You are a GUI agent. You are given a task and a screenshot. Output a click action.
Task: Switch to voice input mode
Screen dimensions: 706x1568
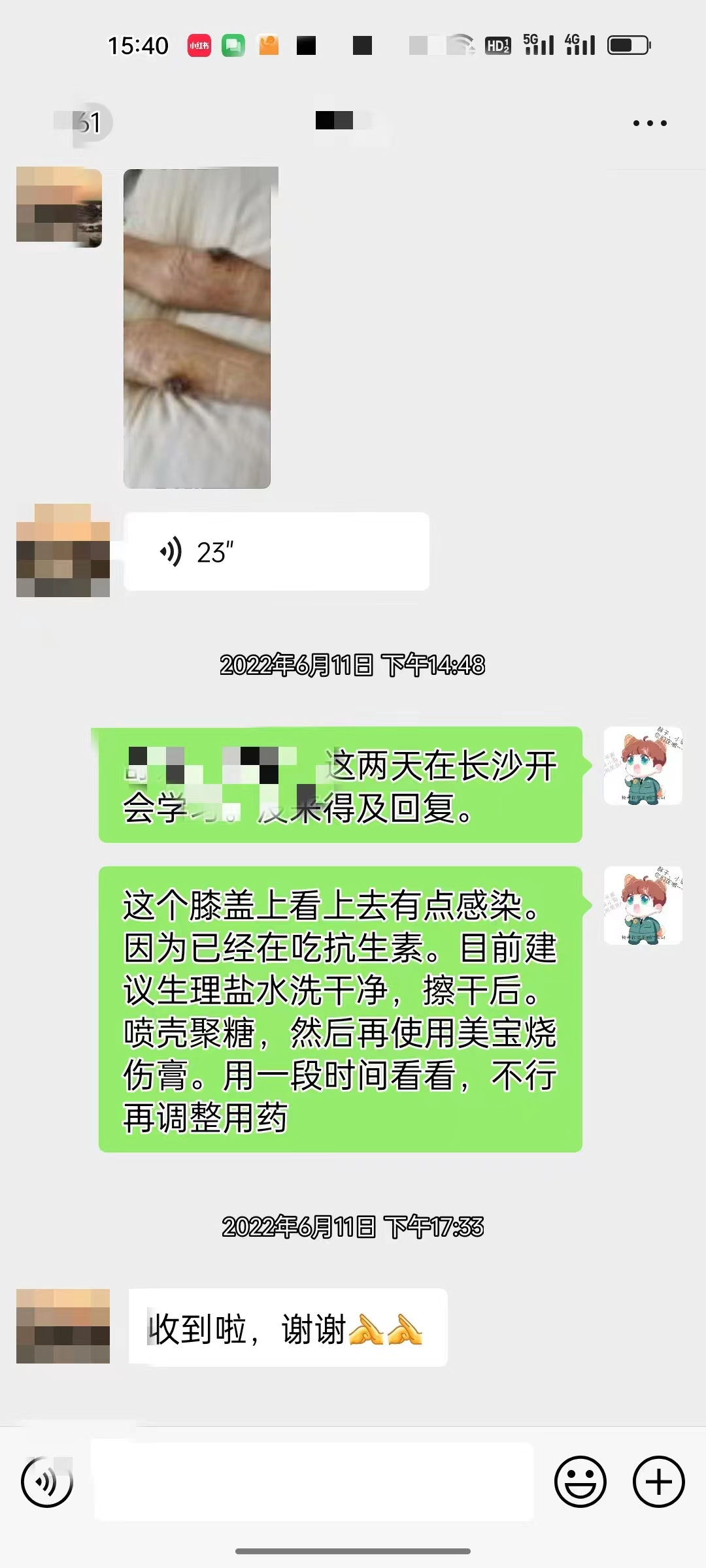46,1482
